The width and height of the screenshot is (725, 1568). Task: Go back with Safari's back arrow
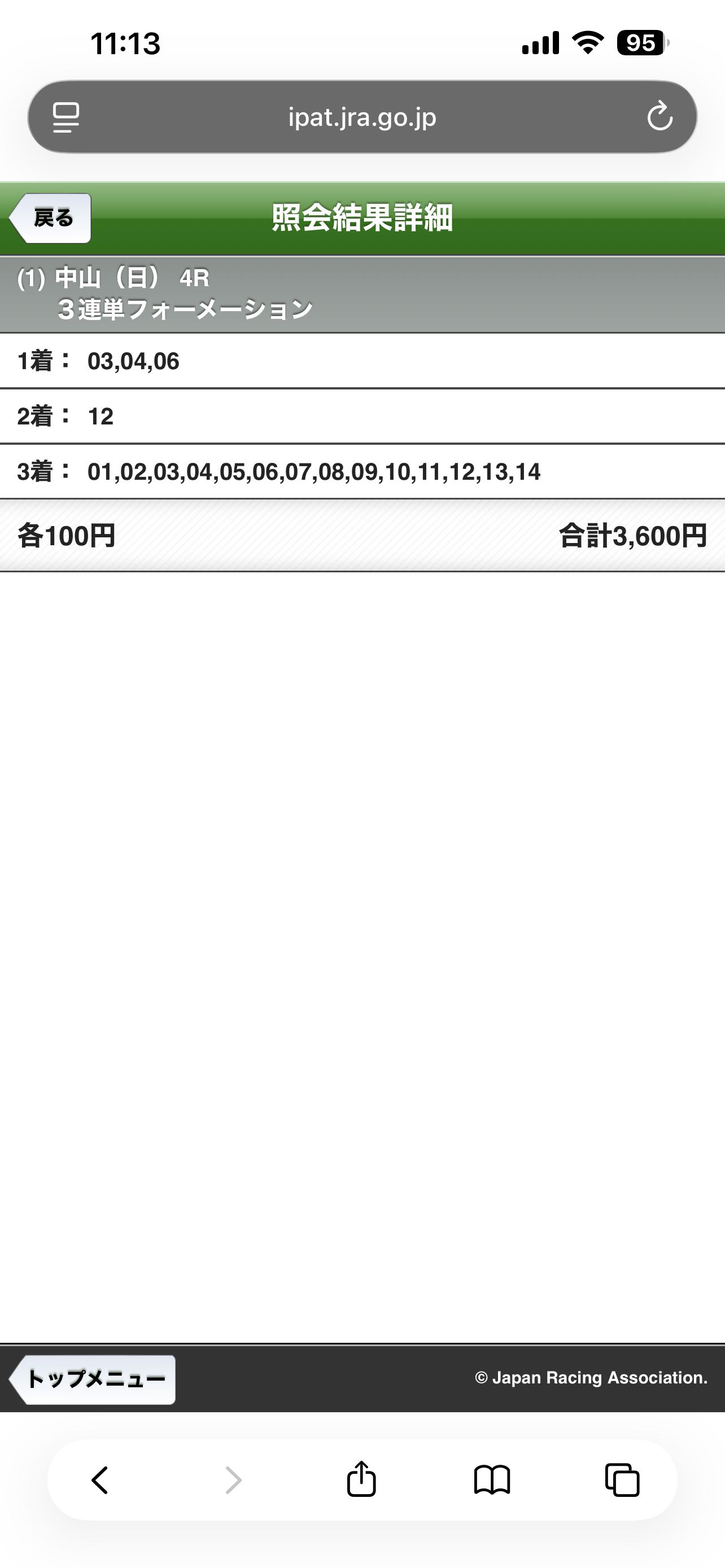101,1480
